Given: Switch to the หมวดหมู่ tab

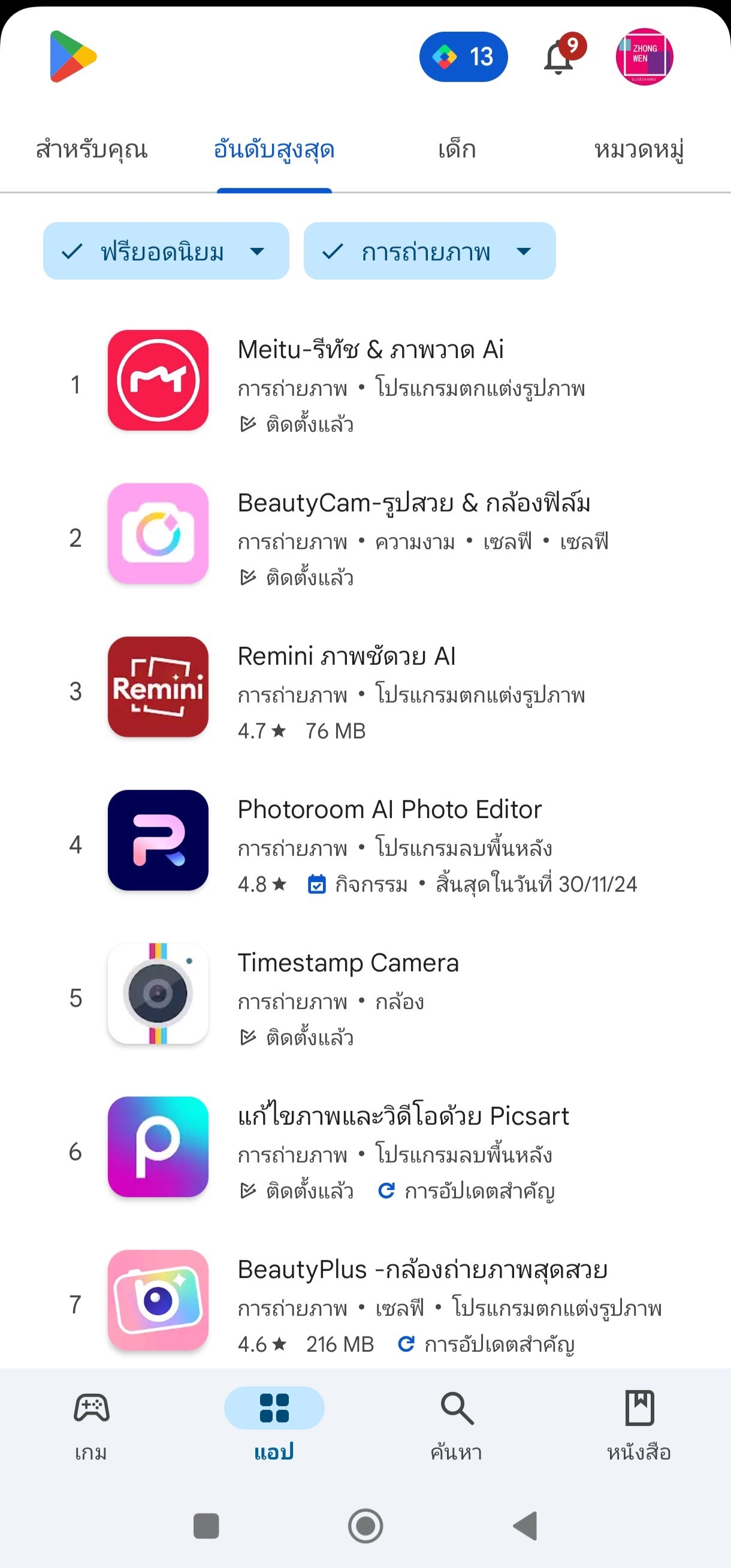Looking at the screenshot, I should tap(638, 150).
